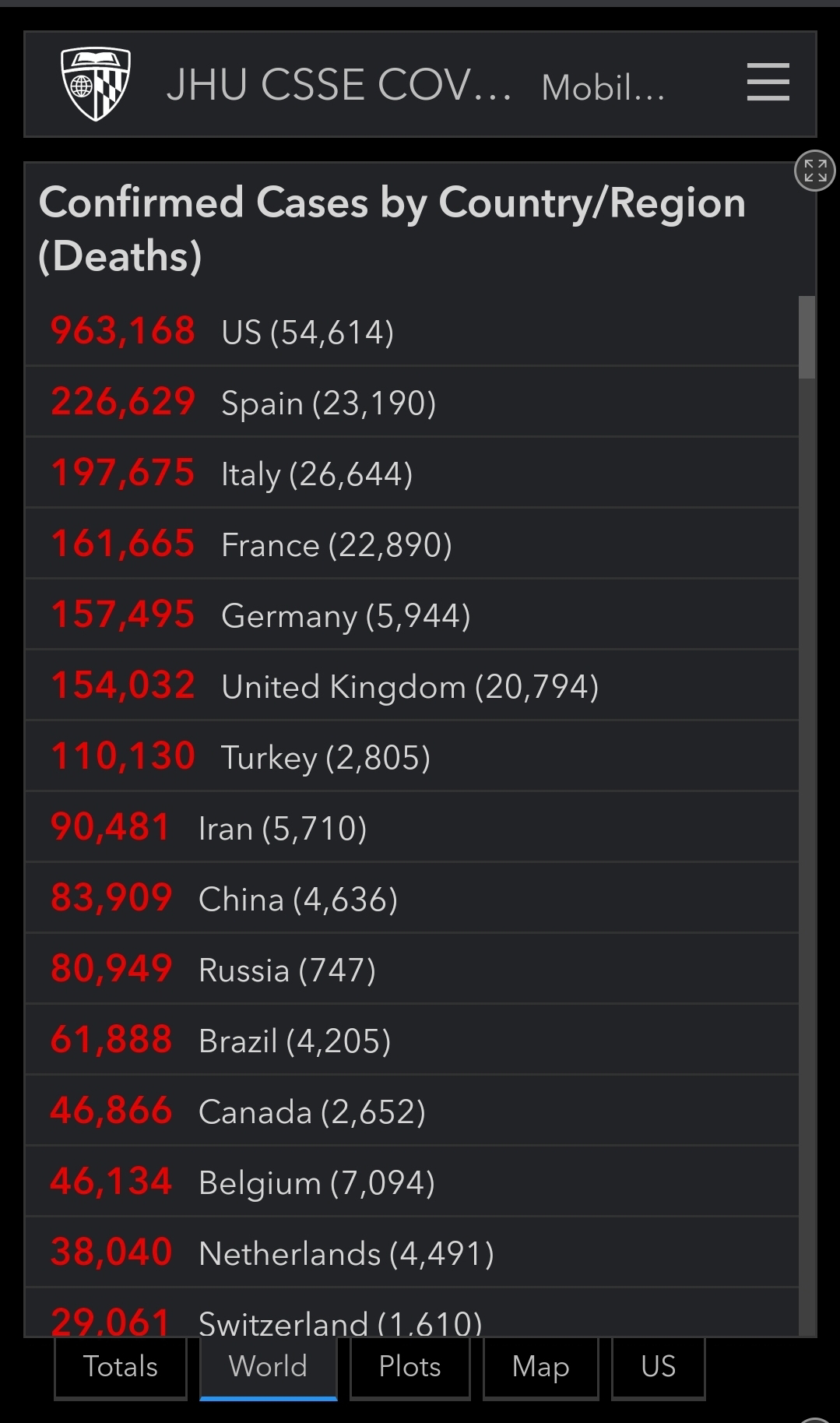Expand the cases panel to fullscreen
Image resolution: width=840 pixels, height=1423 pixels.
814,171
